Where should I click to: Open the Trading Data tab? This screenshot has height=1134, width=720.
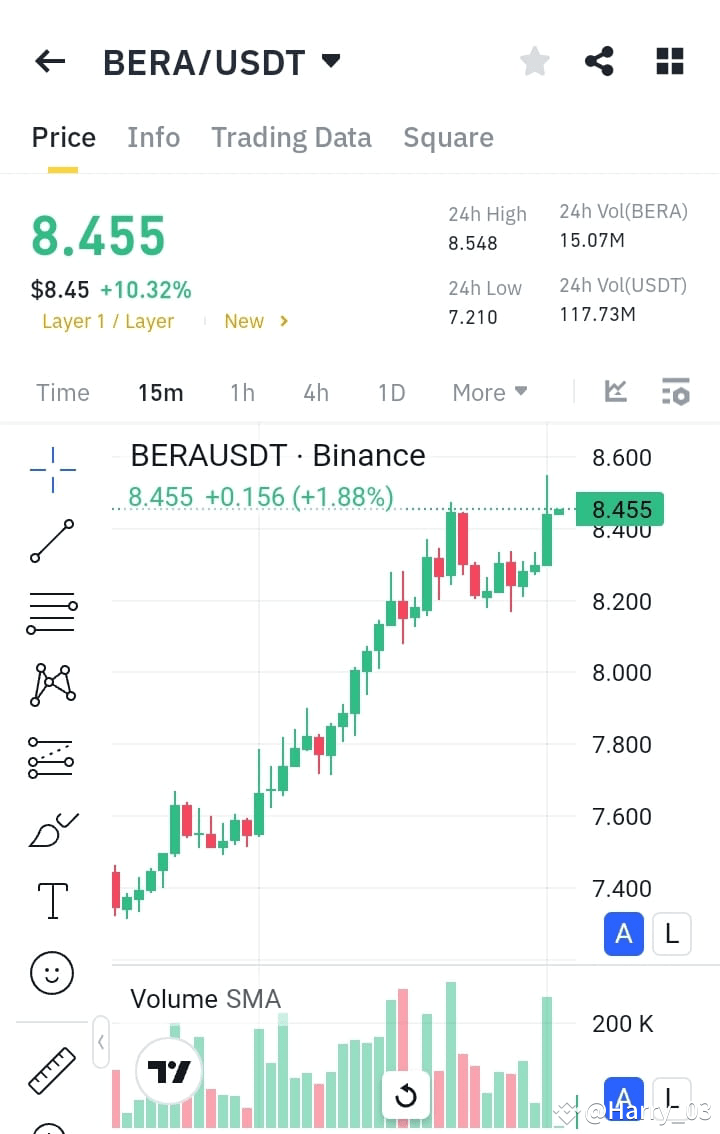(x=291, y=137)
